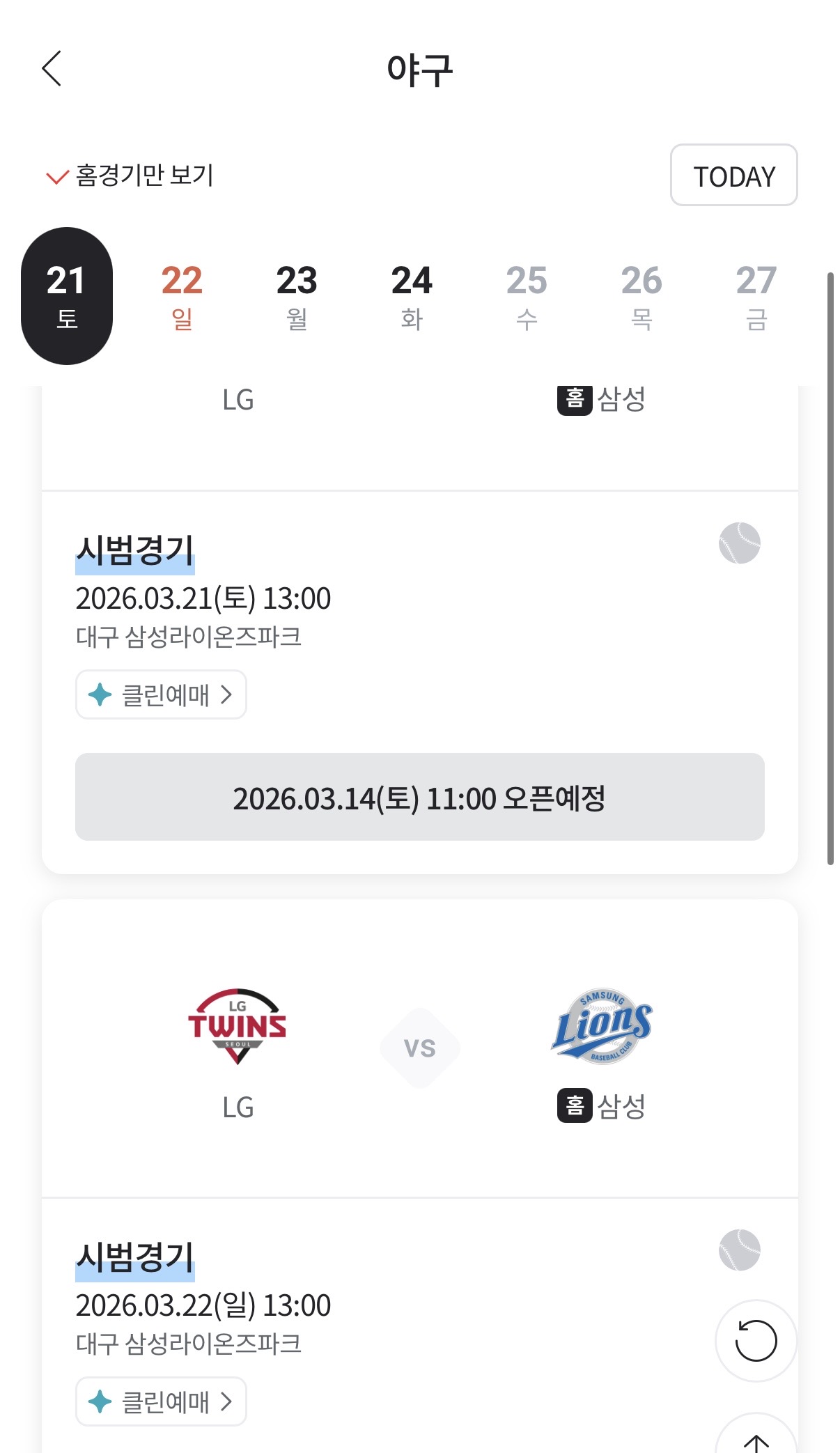Image resolution: width=840 pixels, height=1453 pixels.
Task: Open 클린예매 for the 03.22 game
Action: [161, 1401]
